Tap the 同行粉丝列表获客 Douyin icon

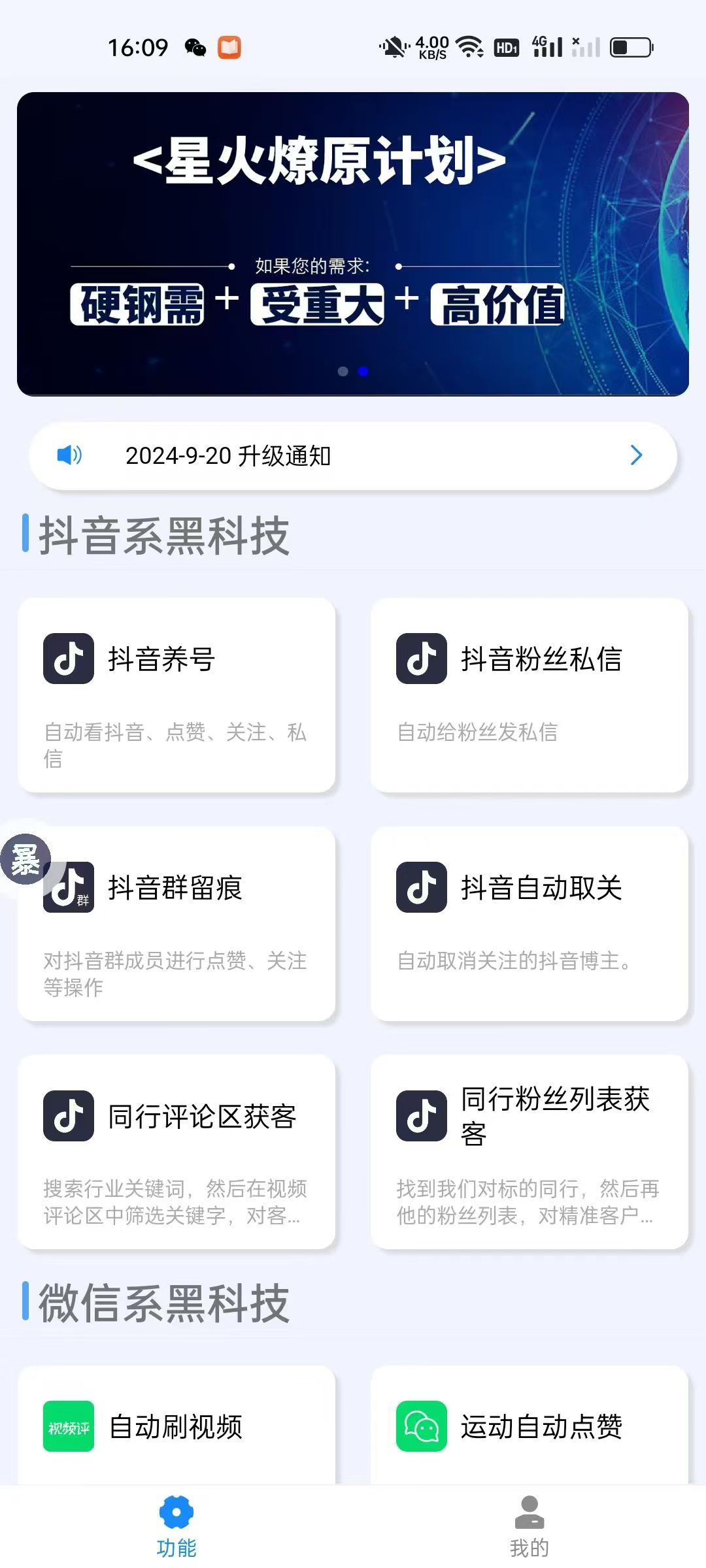[422, 1115]
